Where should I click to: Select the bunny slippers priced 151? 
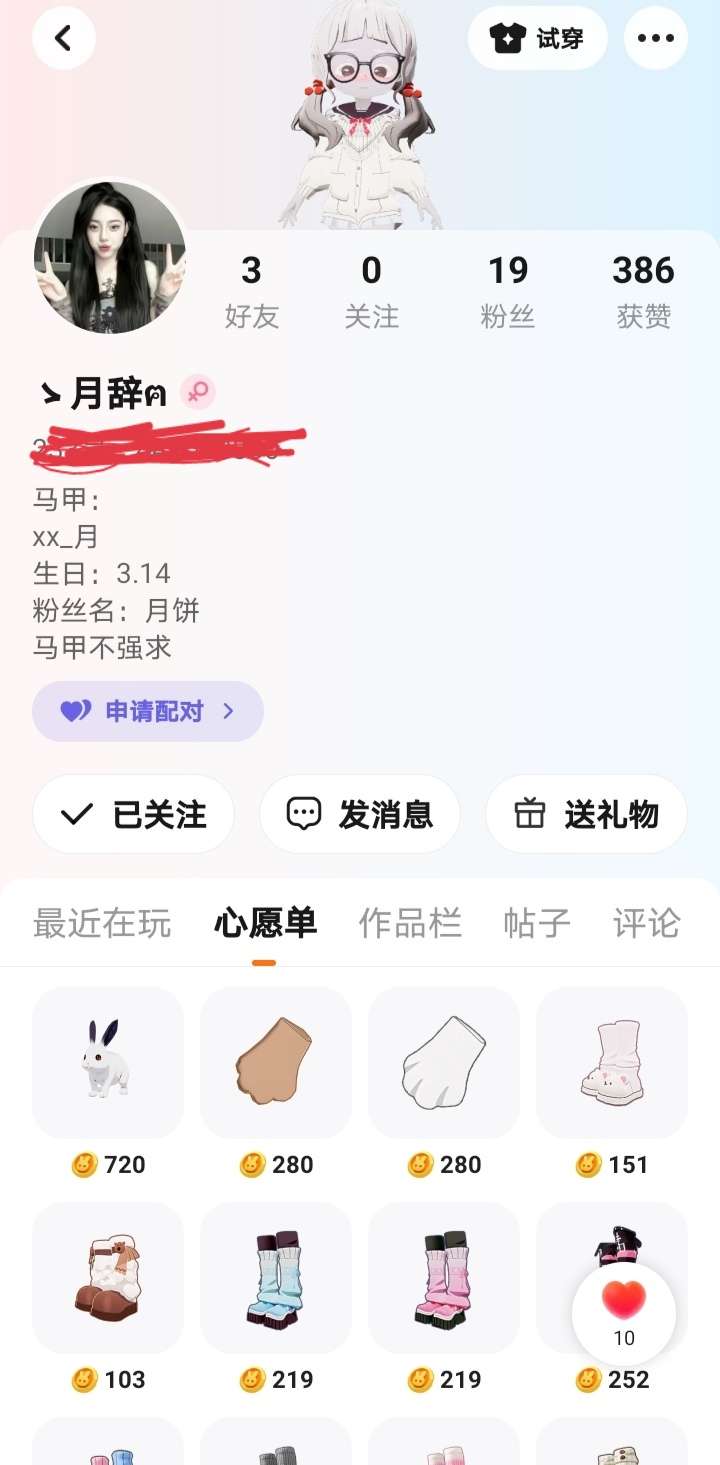(x=612, y=1062)
